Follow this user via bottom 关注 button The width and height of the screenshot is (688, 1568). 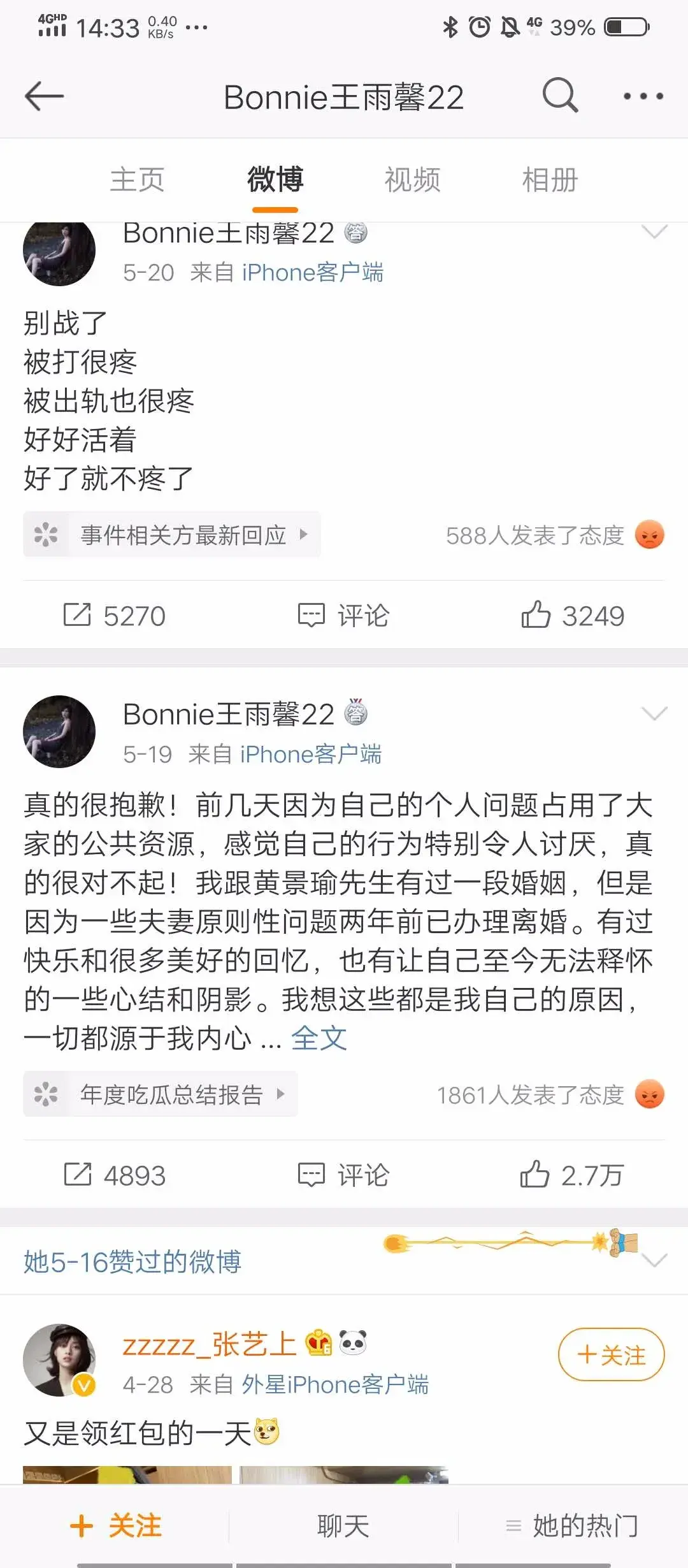tap(115, 1526)
